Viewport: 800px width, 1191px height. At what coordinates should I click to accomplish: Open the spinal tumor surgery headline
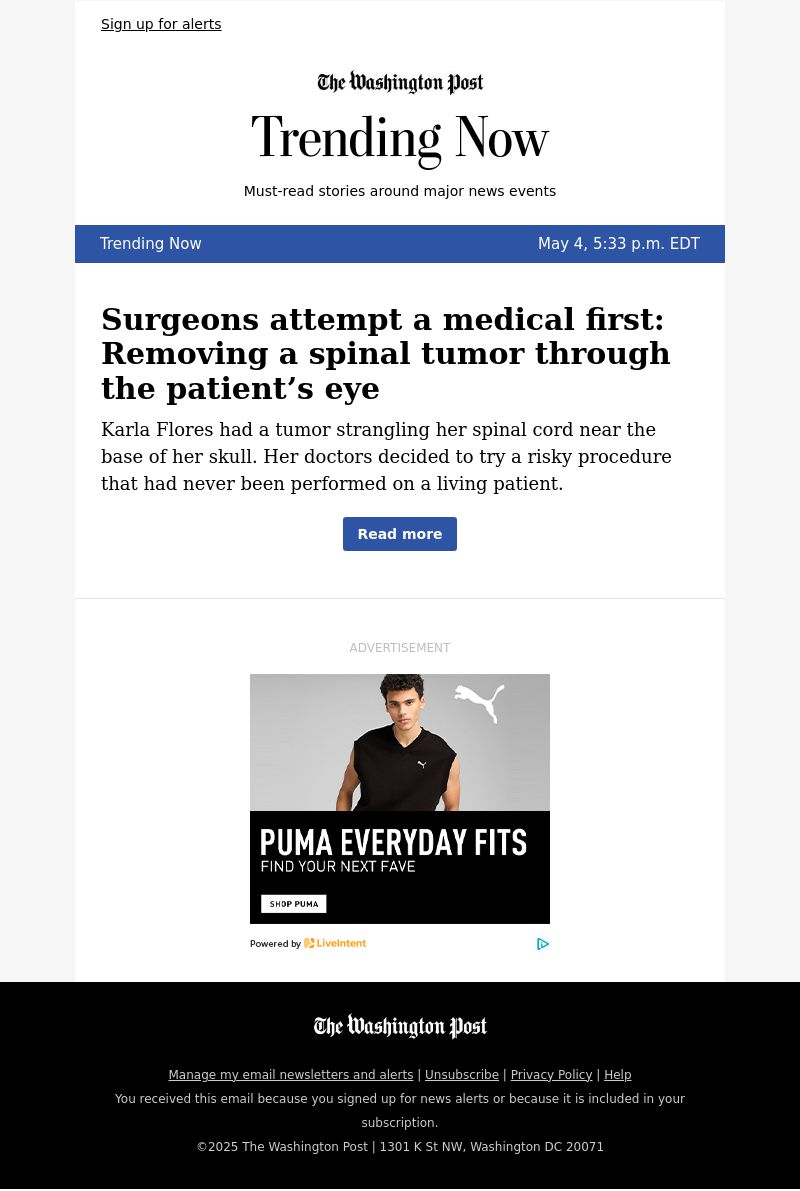click(385, 354)
